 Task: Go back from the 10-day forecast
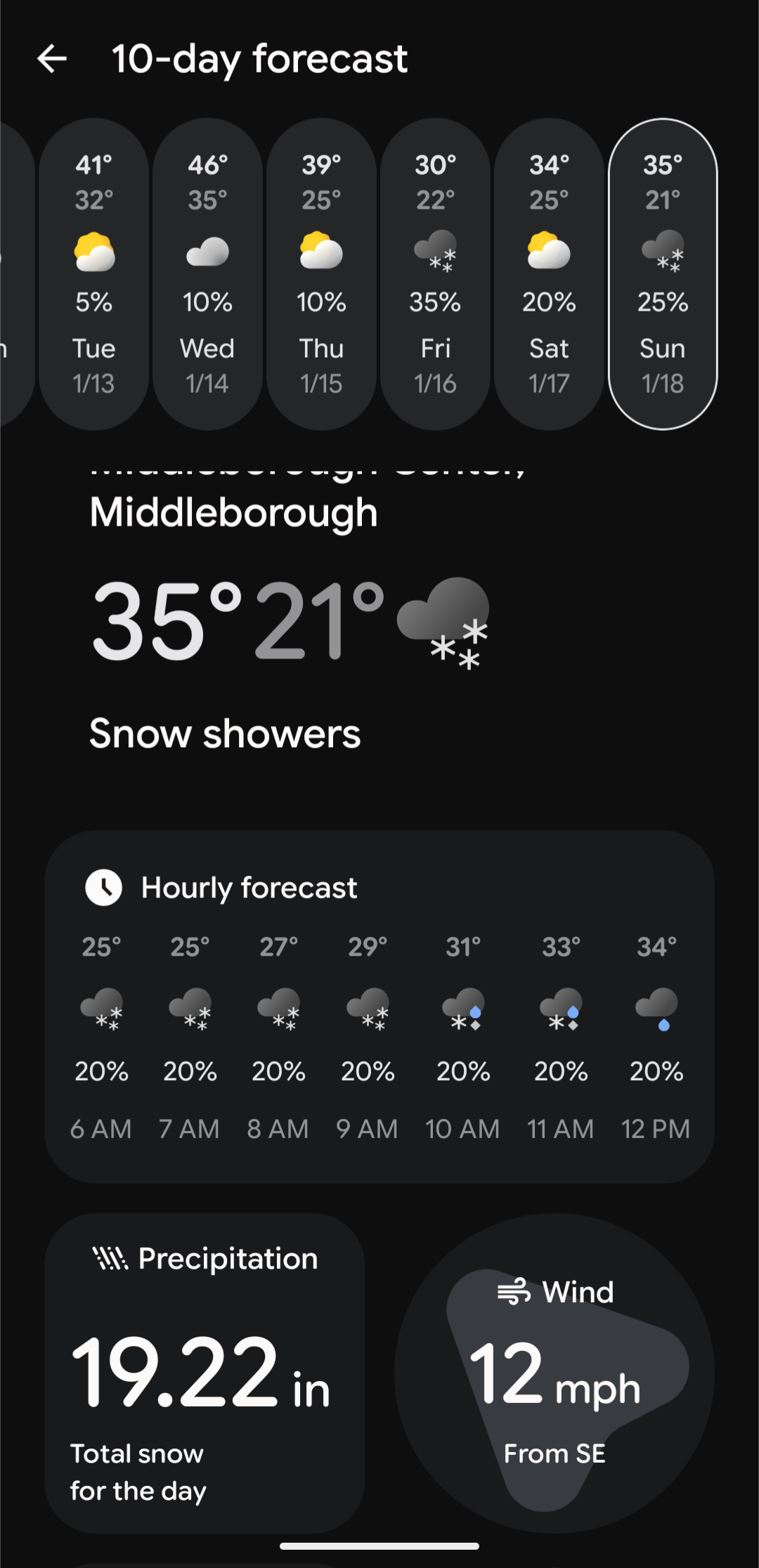pos(52,58)
